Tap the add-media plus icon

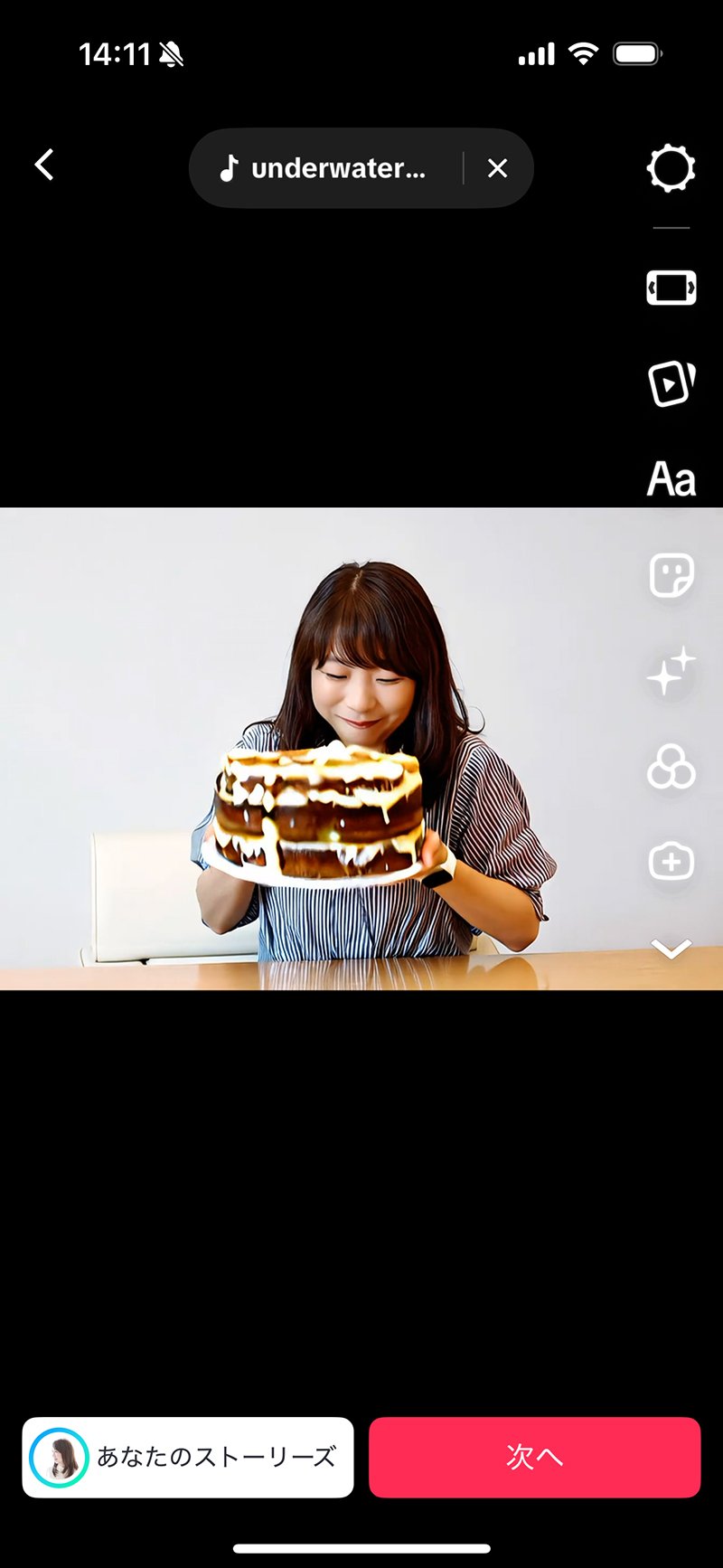[671, 862]
